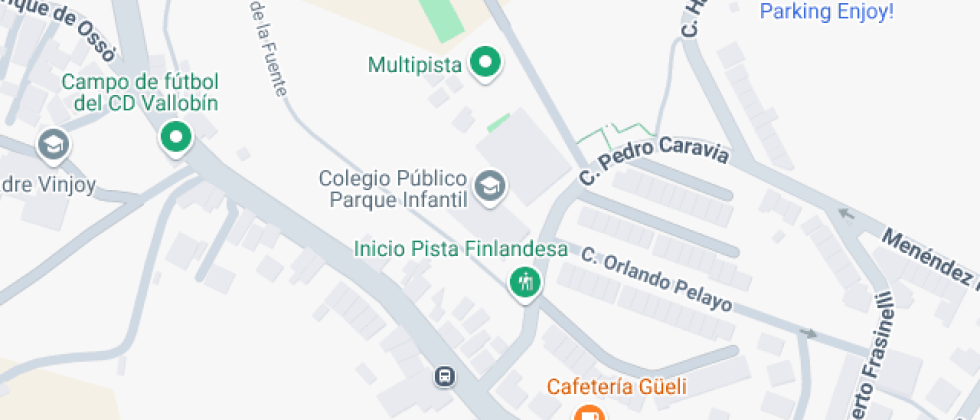Screen dimensions: 980x420
Task: Tap the Inicio Pista Finlandesa pin
Action: pos(524,282)
